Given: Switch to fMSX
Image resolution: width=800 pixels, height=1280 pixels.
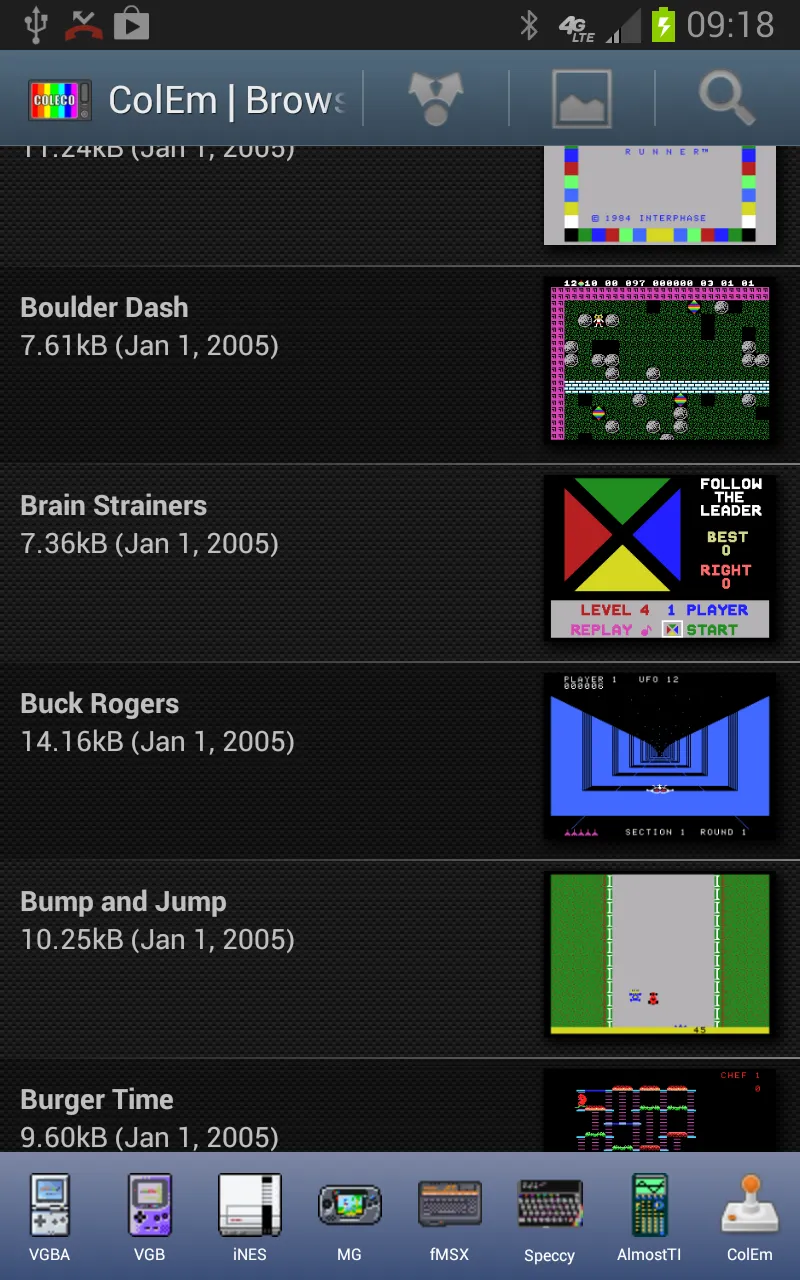Looking at the screenshot, I should click(x=450, y=1217).
